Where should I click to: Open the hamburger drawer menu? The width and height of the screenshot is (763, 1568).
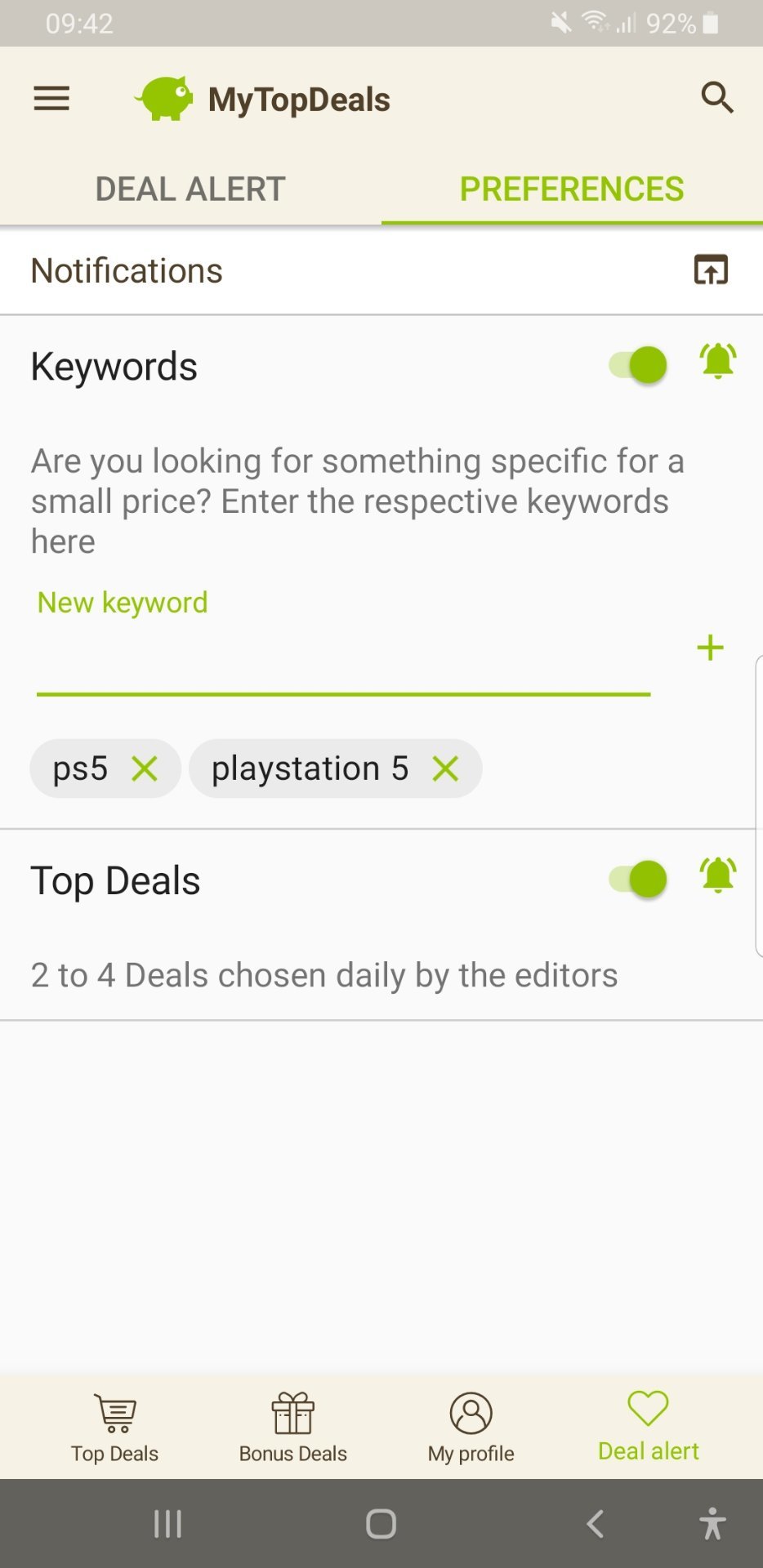tap(51, 99)
